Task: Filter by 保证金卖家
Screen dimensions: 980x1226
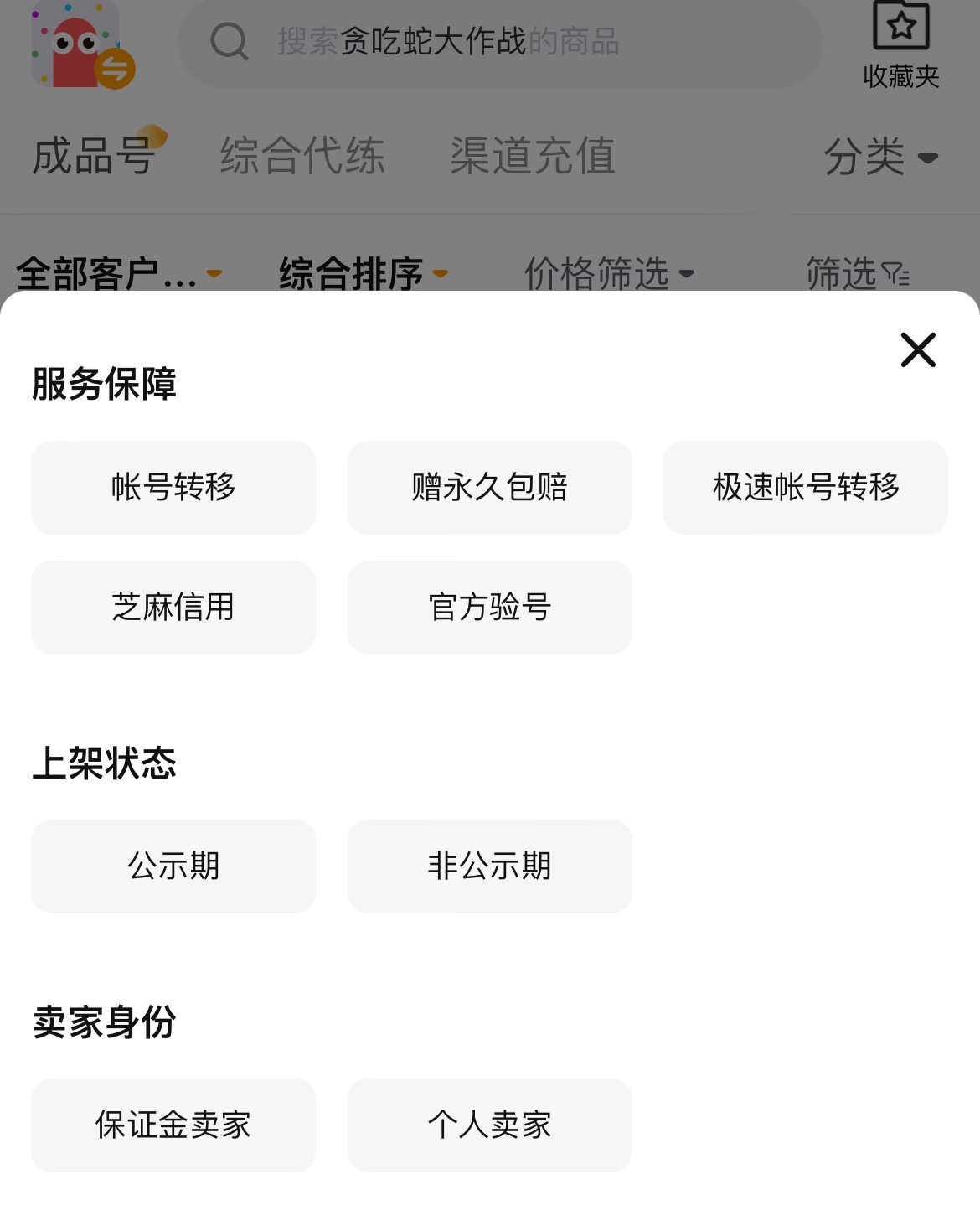Action: click(173, 1125)
